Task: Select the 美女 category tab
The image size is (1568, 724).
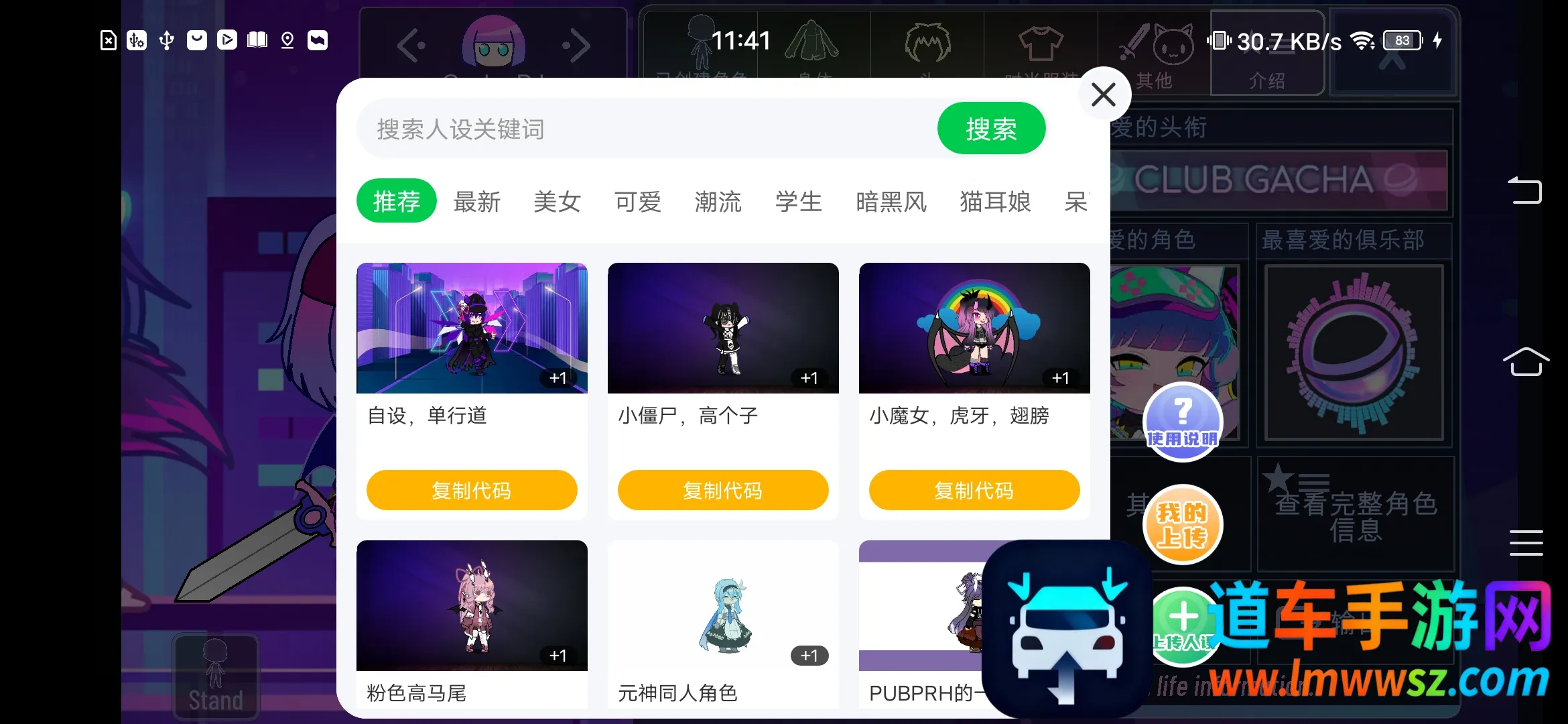Action: point(557,202)
